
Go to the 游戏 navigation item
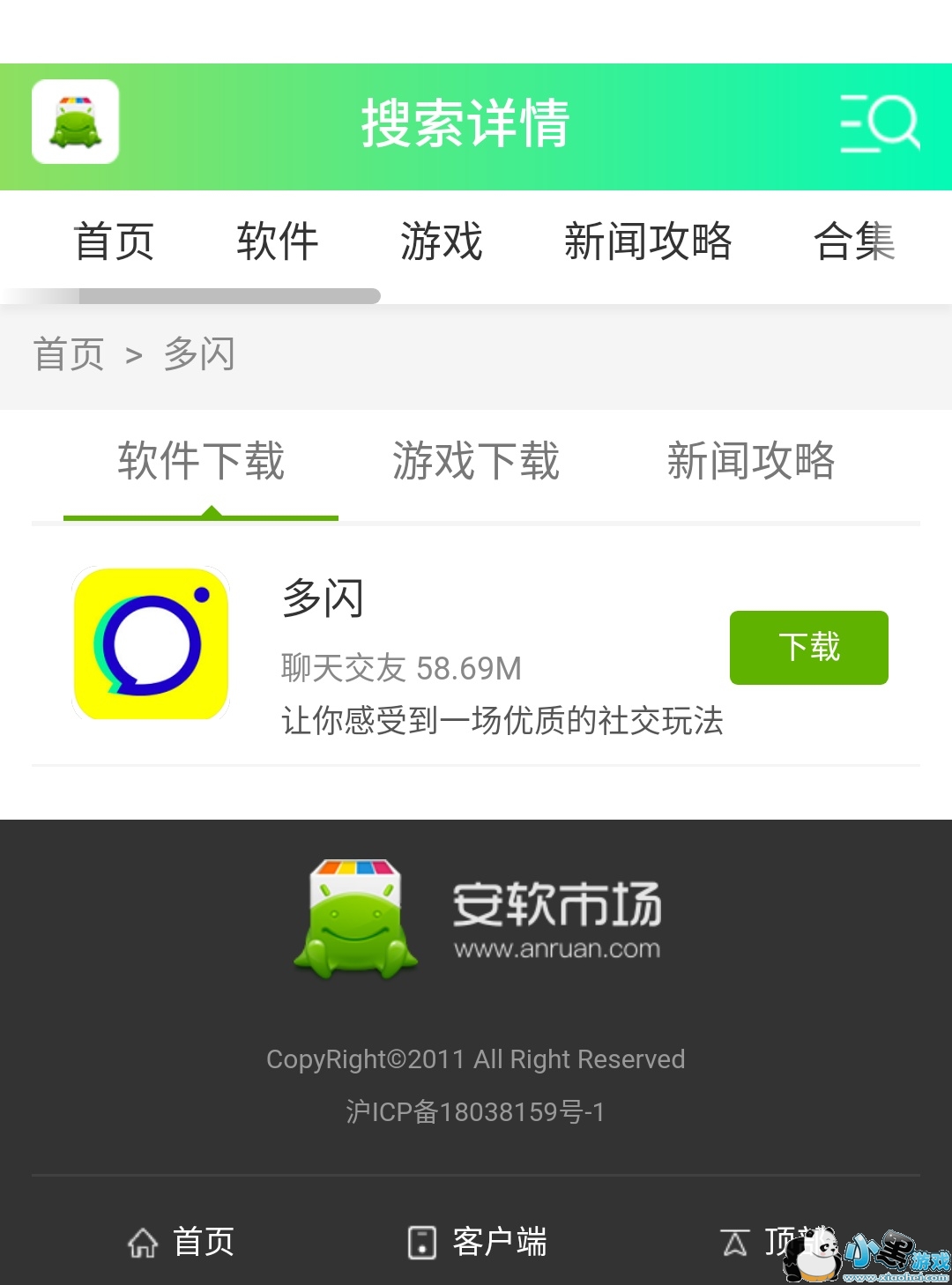tap(442, 241)
